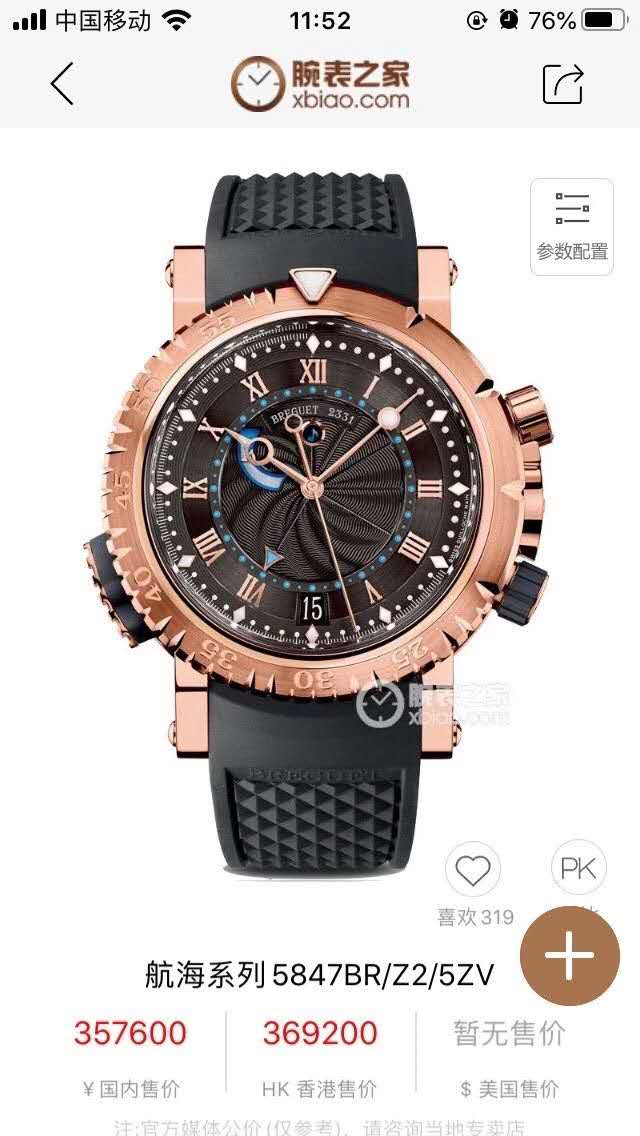Share this watch page
The width and height of the screenshot is (640, 1136).
pos(563,84)
